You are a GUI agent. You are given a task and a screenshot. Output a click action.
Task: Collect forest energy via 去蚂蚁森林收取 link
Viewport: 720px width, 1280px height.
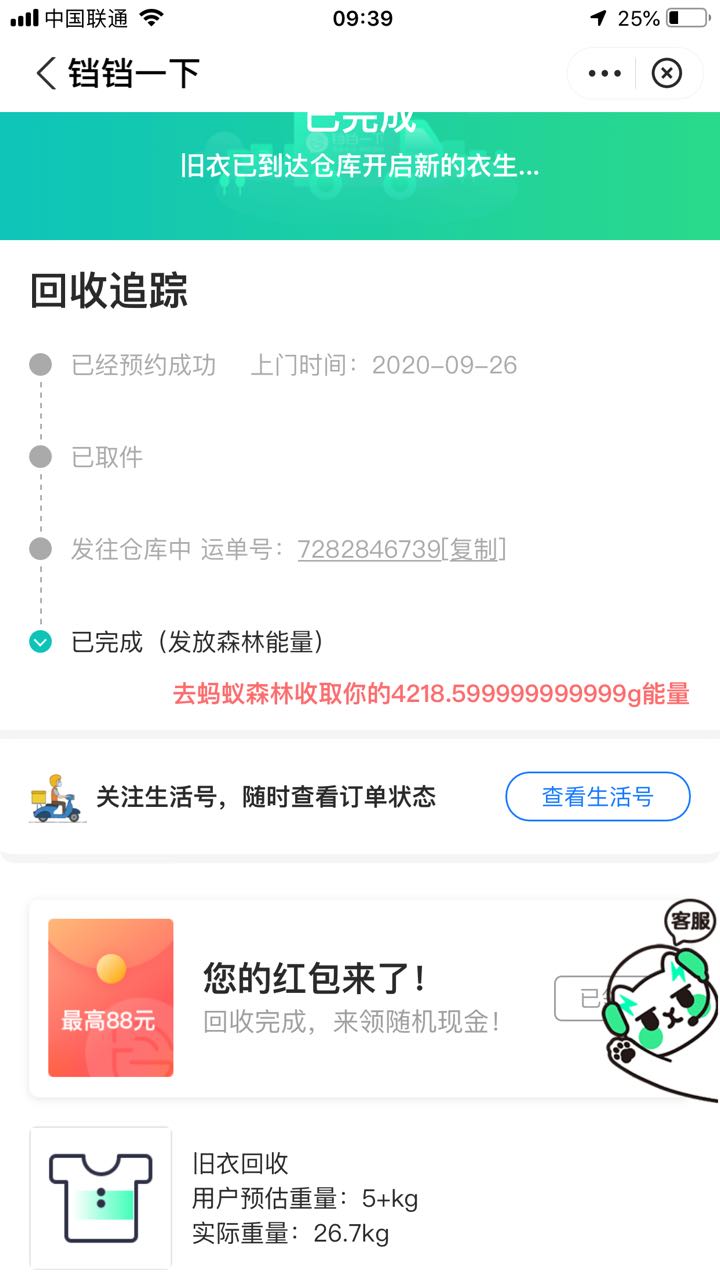pyautogui.click(x=431, y=693)
